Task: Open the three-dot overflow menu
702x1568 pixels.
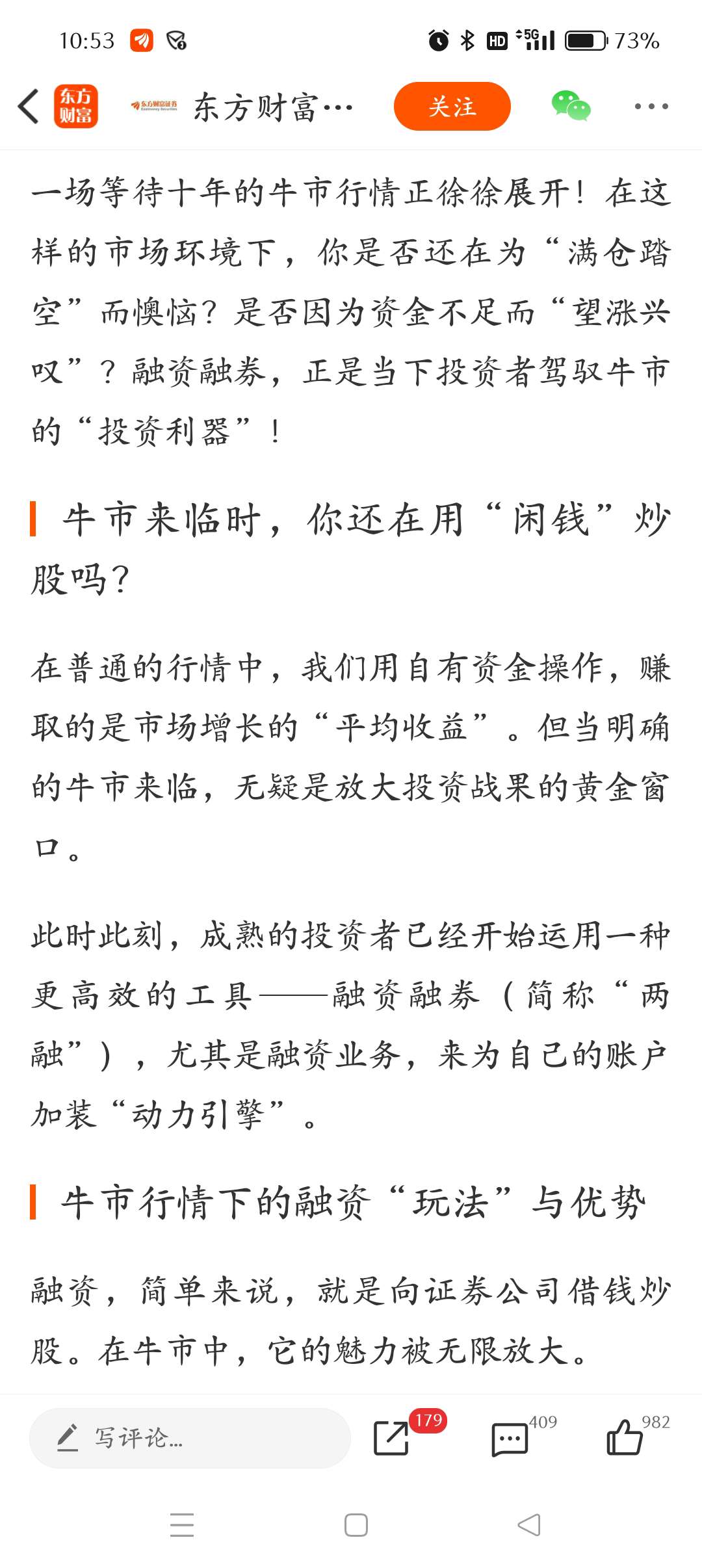Action: pos(651,106)
